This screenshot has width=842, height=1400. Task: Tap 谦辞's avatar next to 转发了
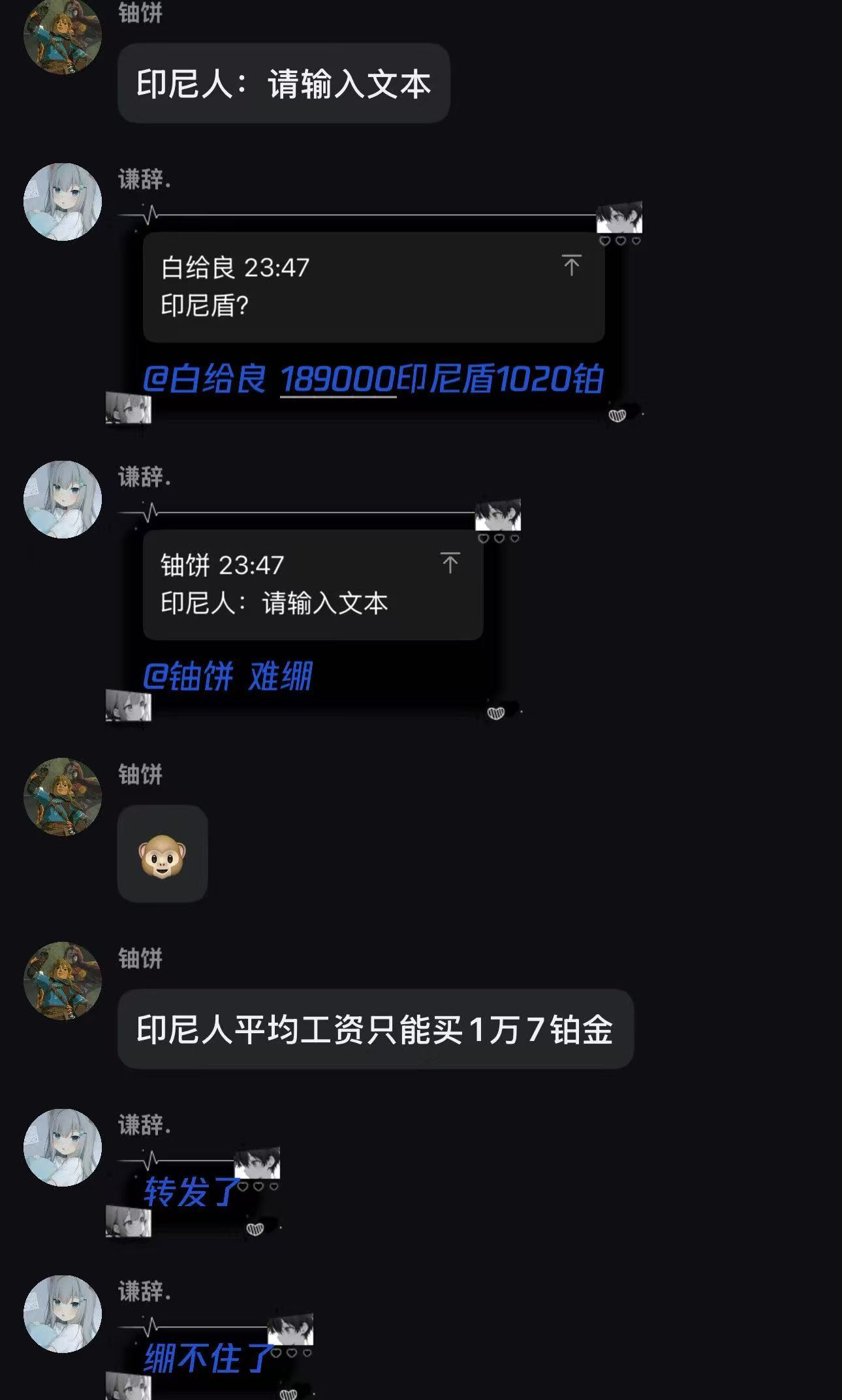(x=63, y=1147)
